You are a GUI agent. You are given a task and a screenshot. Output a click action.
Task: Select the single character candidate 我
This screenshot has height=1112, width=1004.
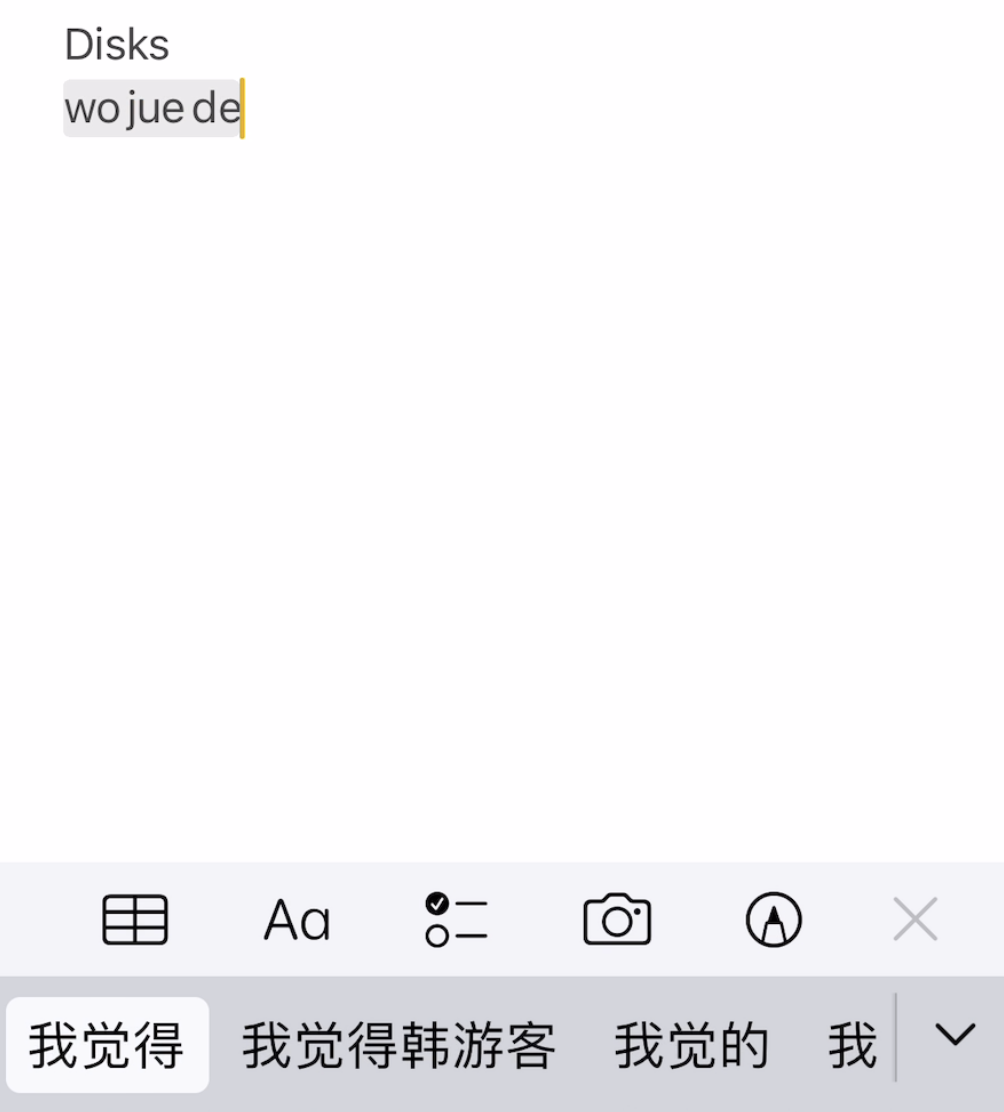tap(853, 1045)
